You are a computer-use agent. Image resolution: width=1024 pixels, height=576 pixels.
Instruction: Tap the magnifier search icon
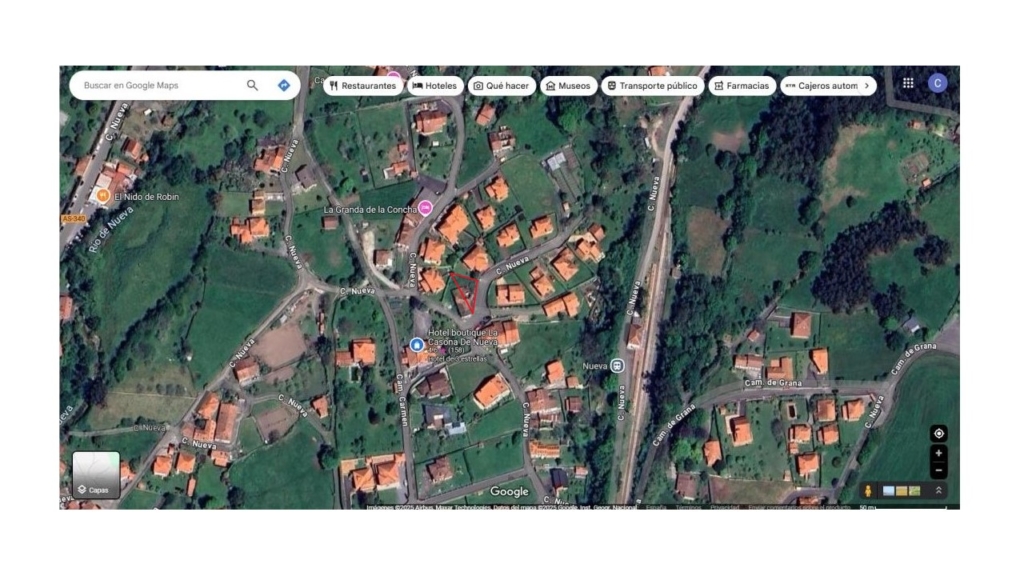coord(252,86)
